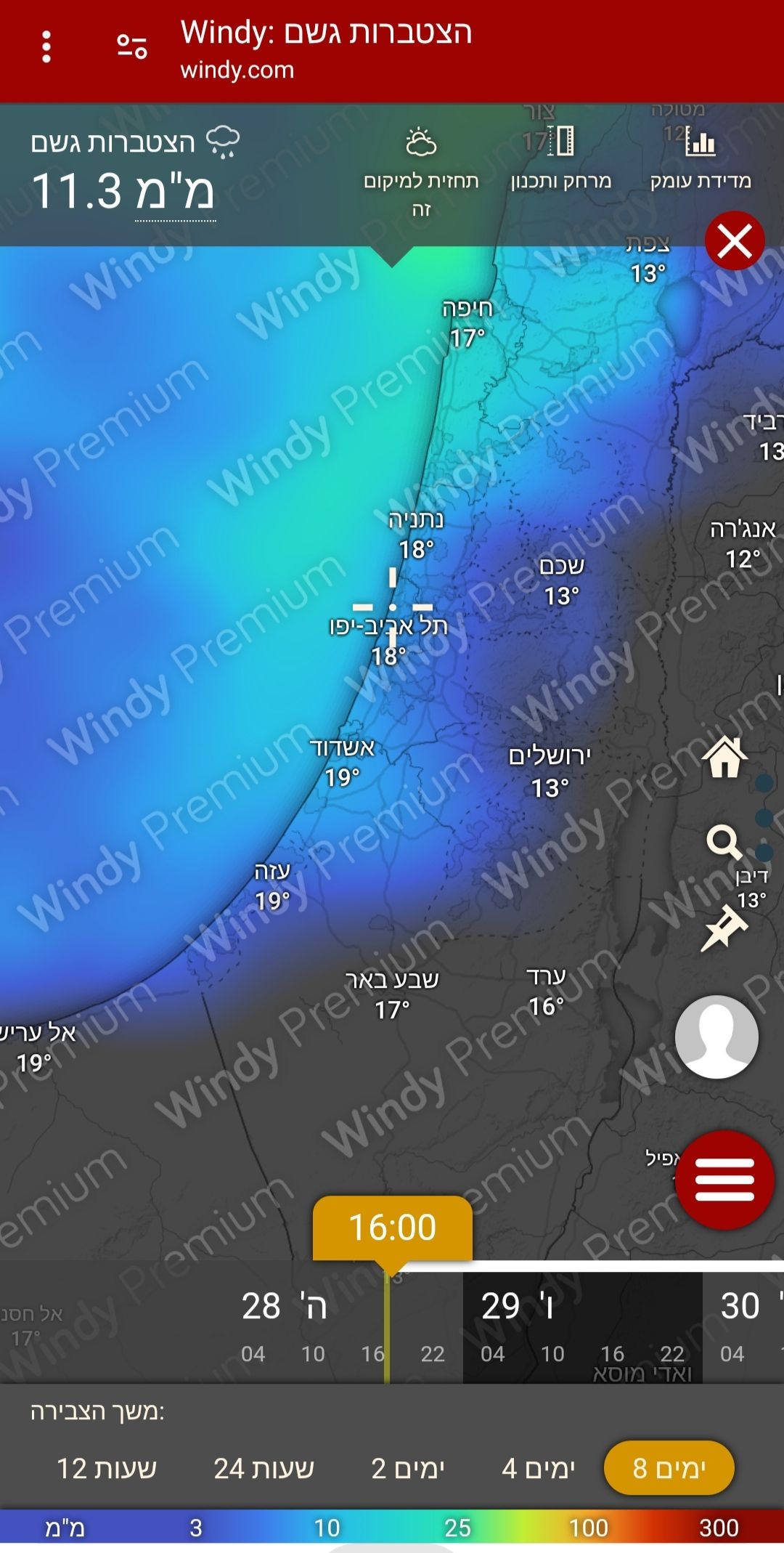The height and width of the screenshot is (1553, 784).
Task: Open the red hamburger menu
Action: click(x=724, y=1180)
